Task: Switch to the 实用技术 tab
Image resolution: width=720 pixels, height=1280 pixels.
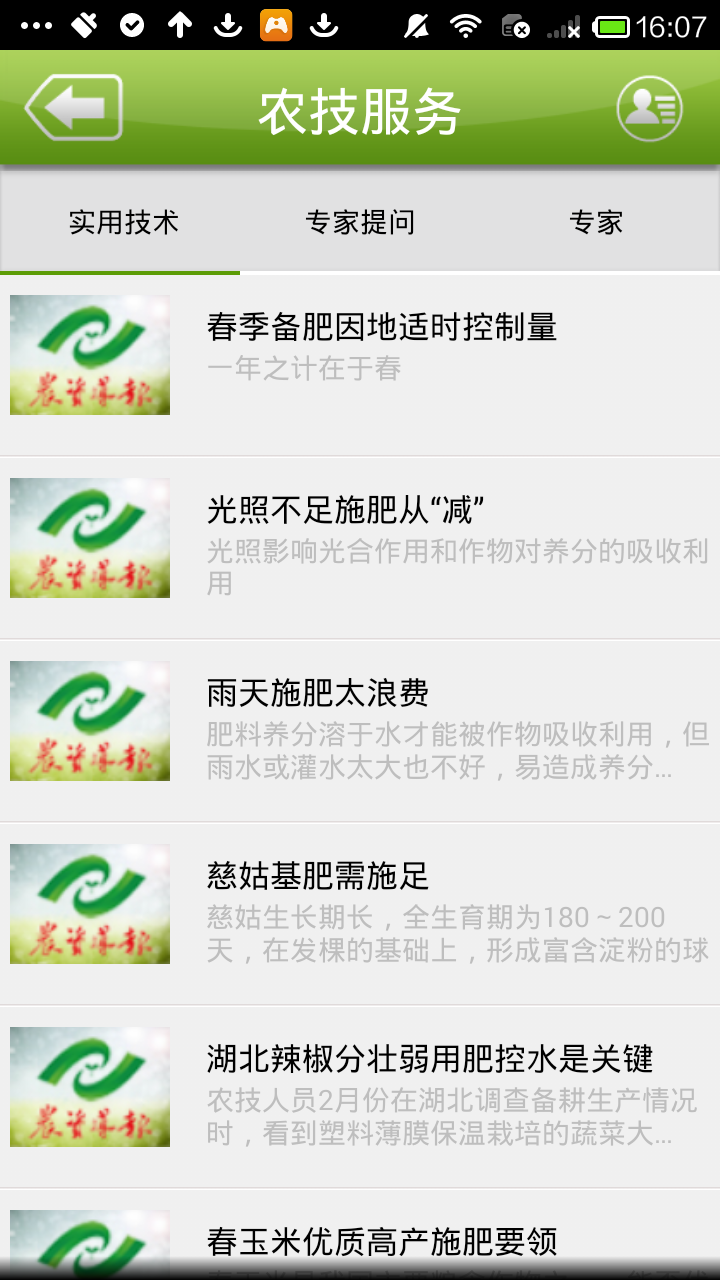Action: [x=123, y=222]
